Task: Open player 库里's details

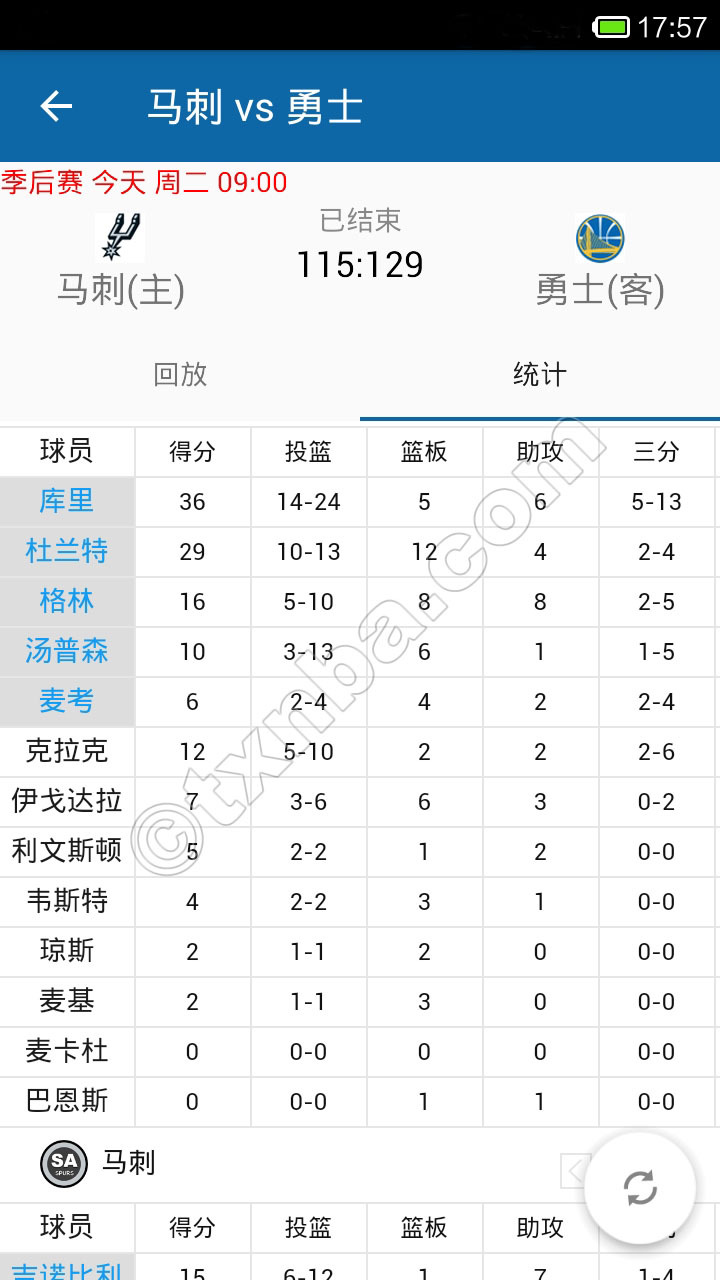Action: pyautogui.click(x=67, y=501)
